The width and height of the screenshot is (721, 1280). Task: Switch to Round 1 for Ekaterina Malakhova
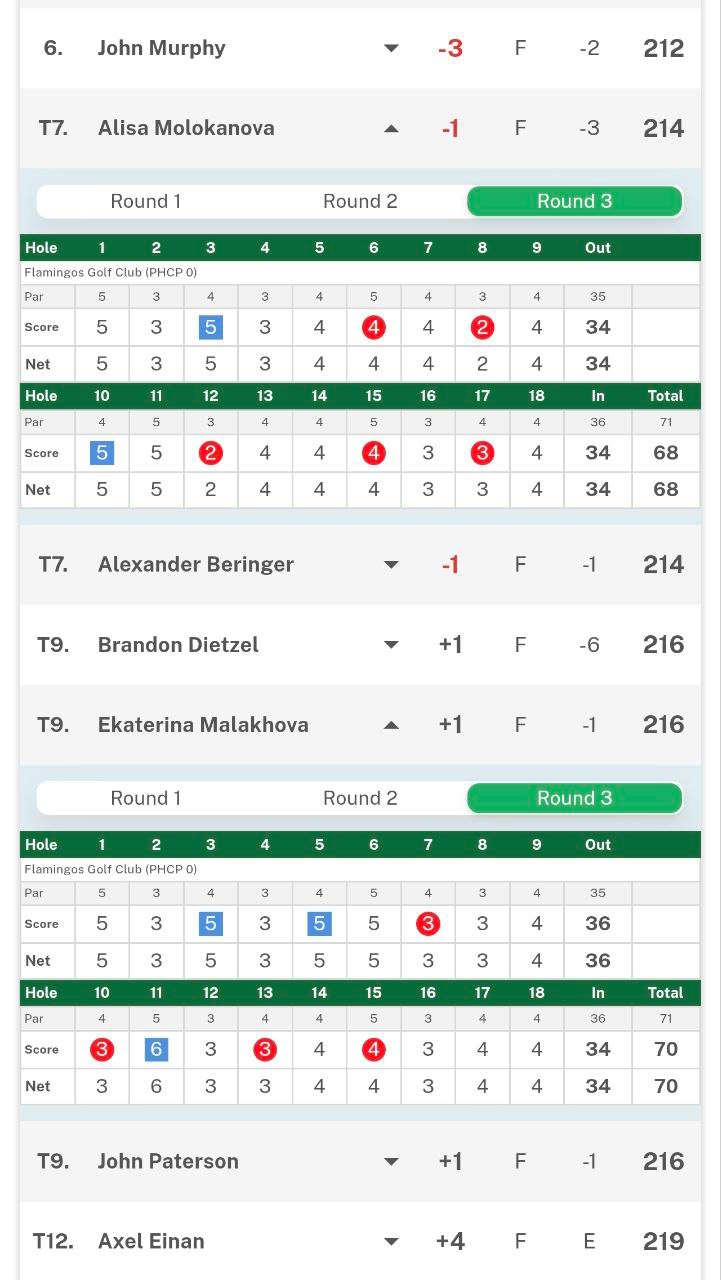coord(146,798)
